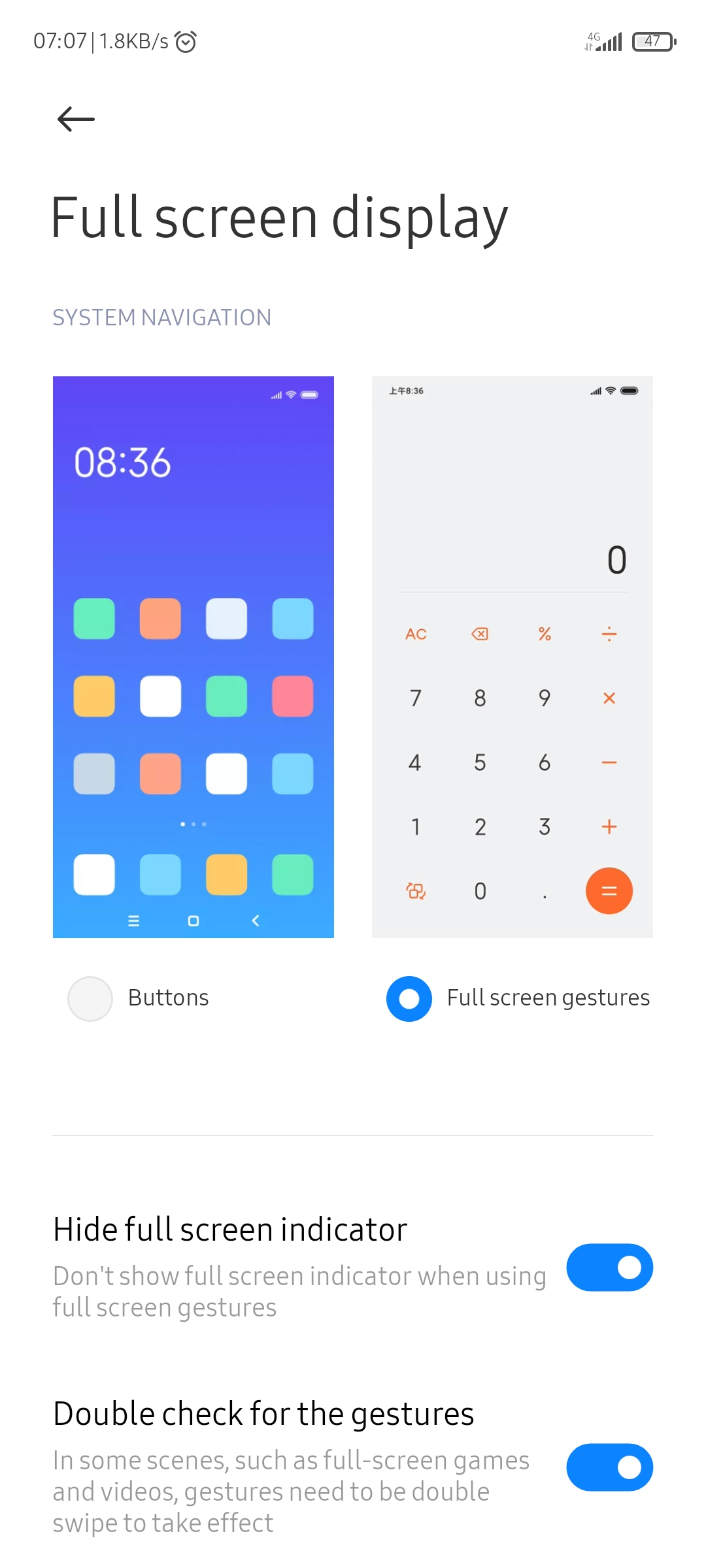This screenshot has height=1568, width=706.
Task: Go back using the arrow icon
Action: pos(76,119)
